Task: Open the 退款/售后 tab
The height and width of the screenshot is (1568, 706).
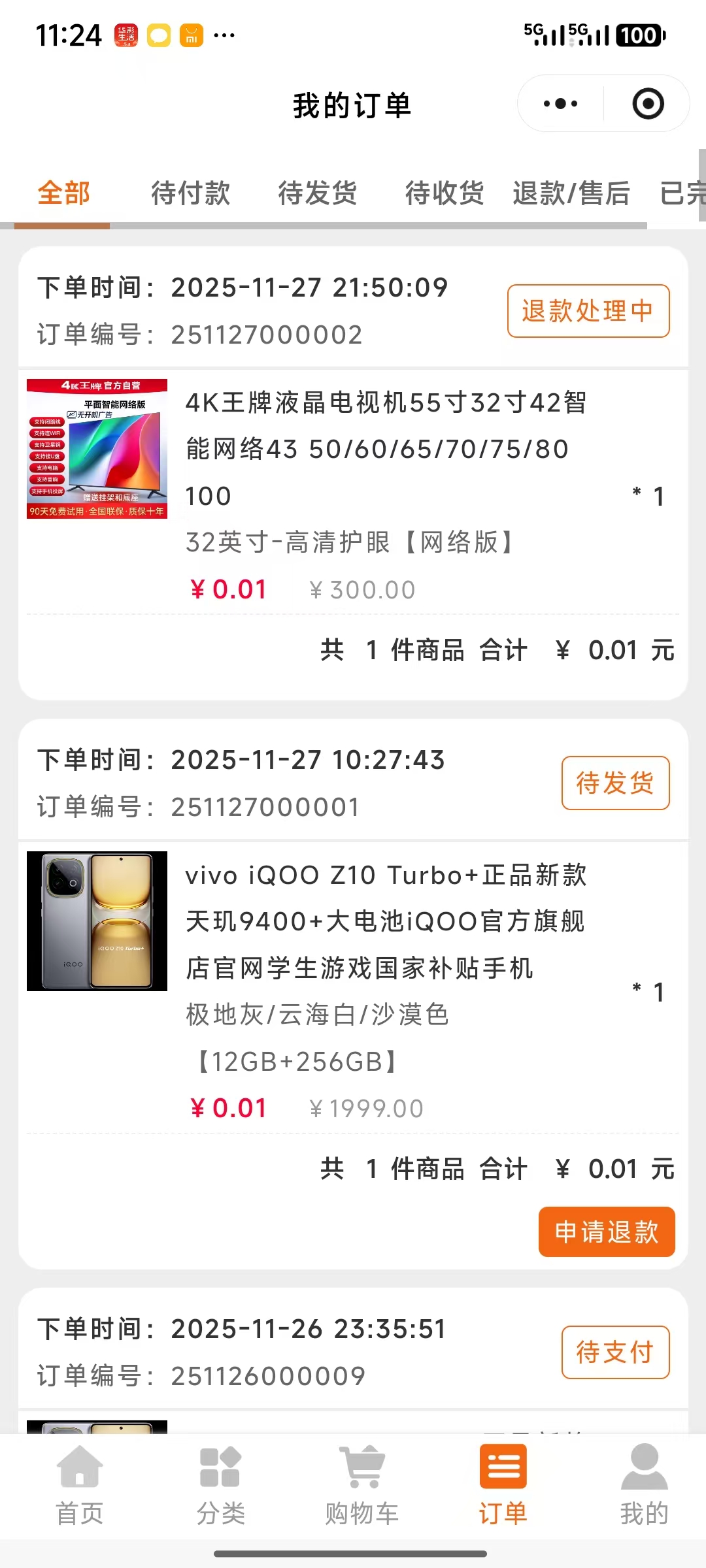Action: (x=571, y=193)
